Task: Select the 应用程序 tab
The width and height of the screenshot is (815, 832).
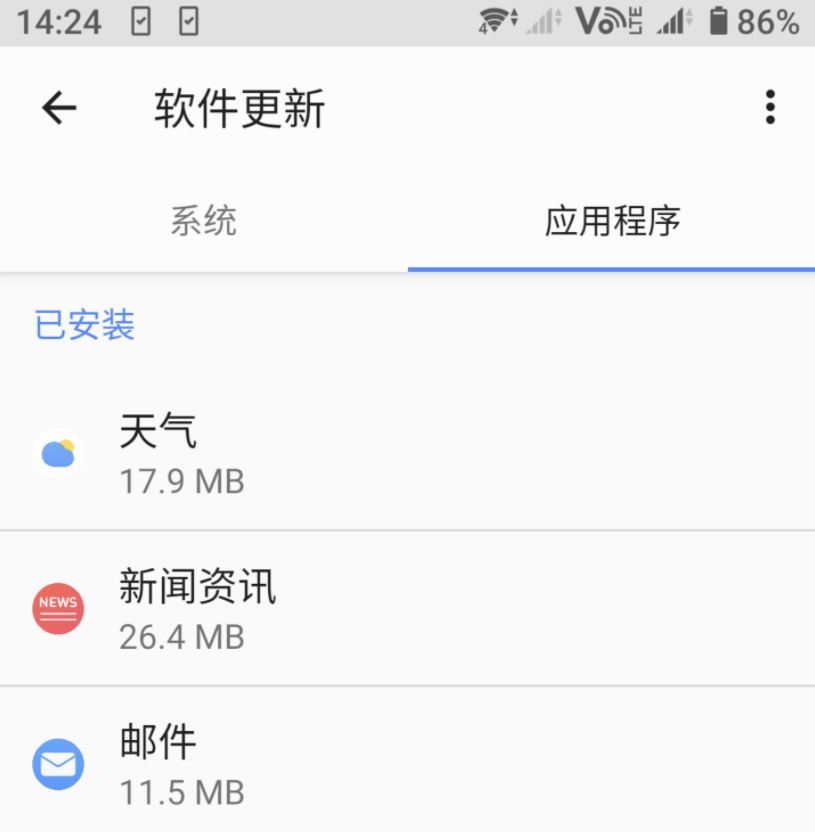Action: pos(611,221)
